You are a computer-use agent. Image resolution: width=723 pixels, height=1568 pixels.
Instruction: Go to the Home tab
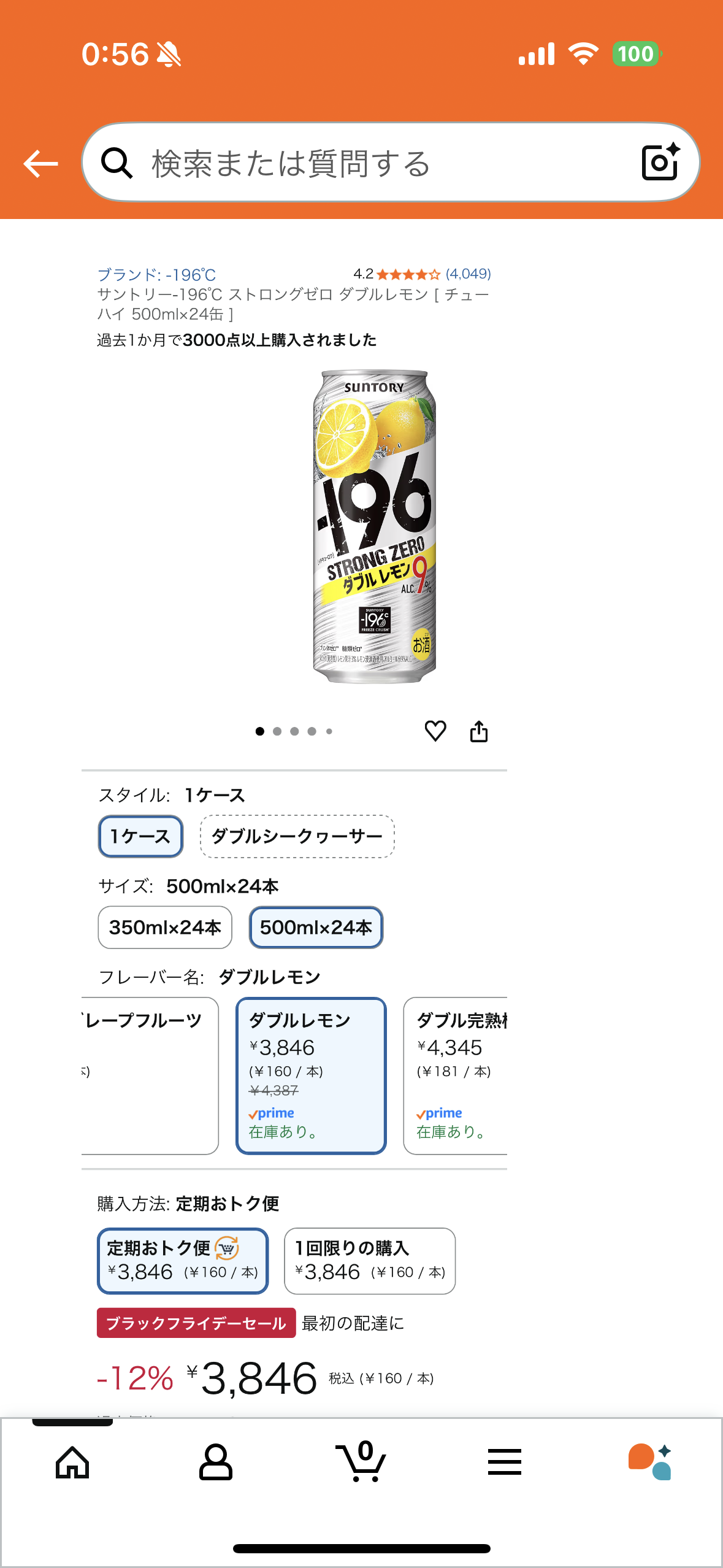tap(72, 1462)
